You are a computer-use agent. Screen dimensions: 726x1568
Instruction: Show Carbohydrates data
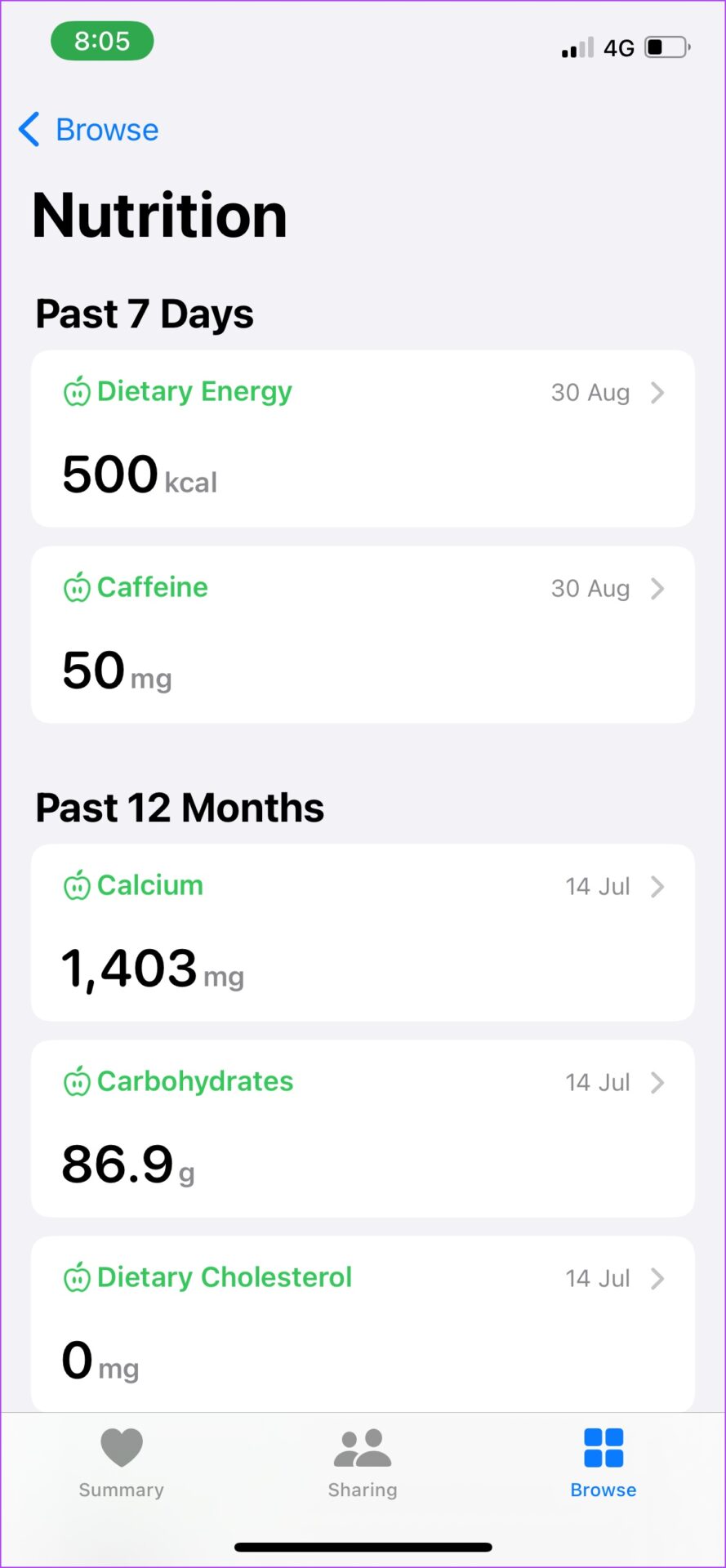363,1129
